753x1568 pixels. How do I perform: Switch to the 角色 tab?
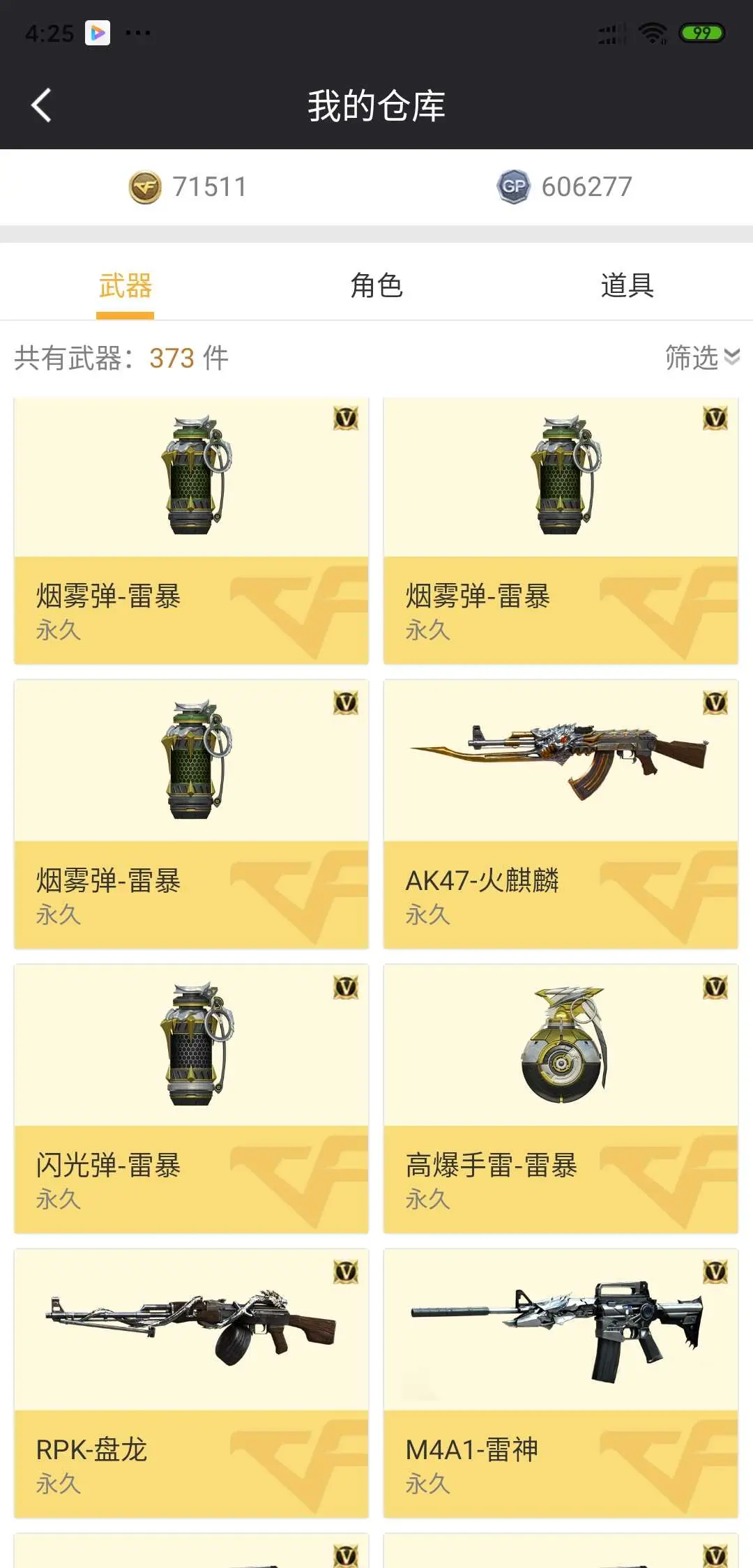pyautogui.click(x=376, y=285)
